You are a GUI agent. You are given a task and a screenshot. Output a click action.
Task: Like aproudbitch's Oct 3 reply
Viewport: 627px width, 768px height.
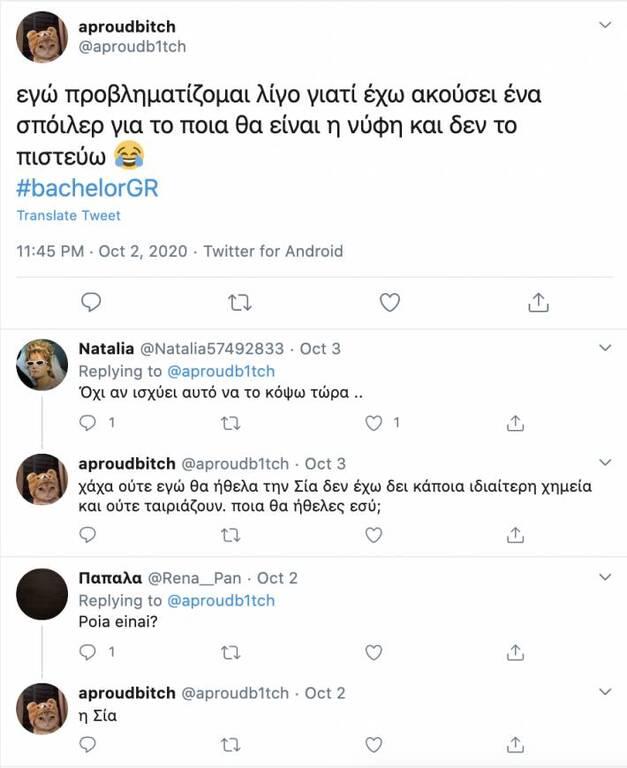[373, 535]
